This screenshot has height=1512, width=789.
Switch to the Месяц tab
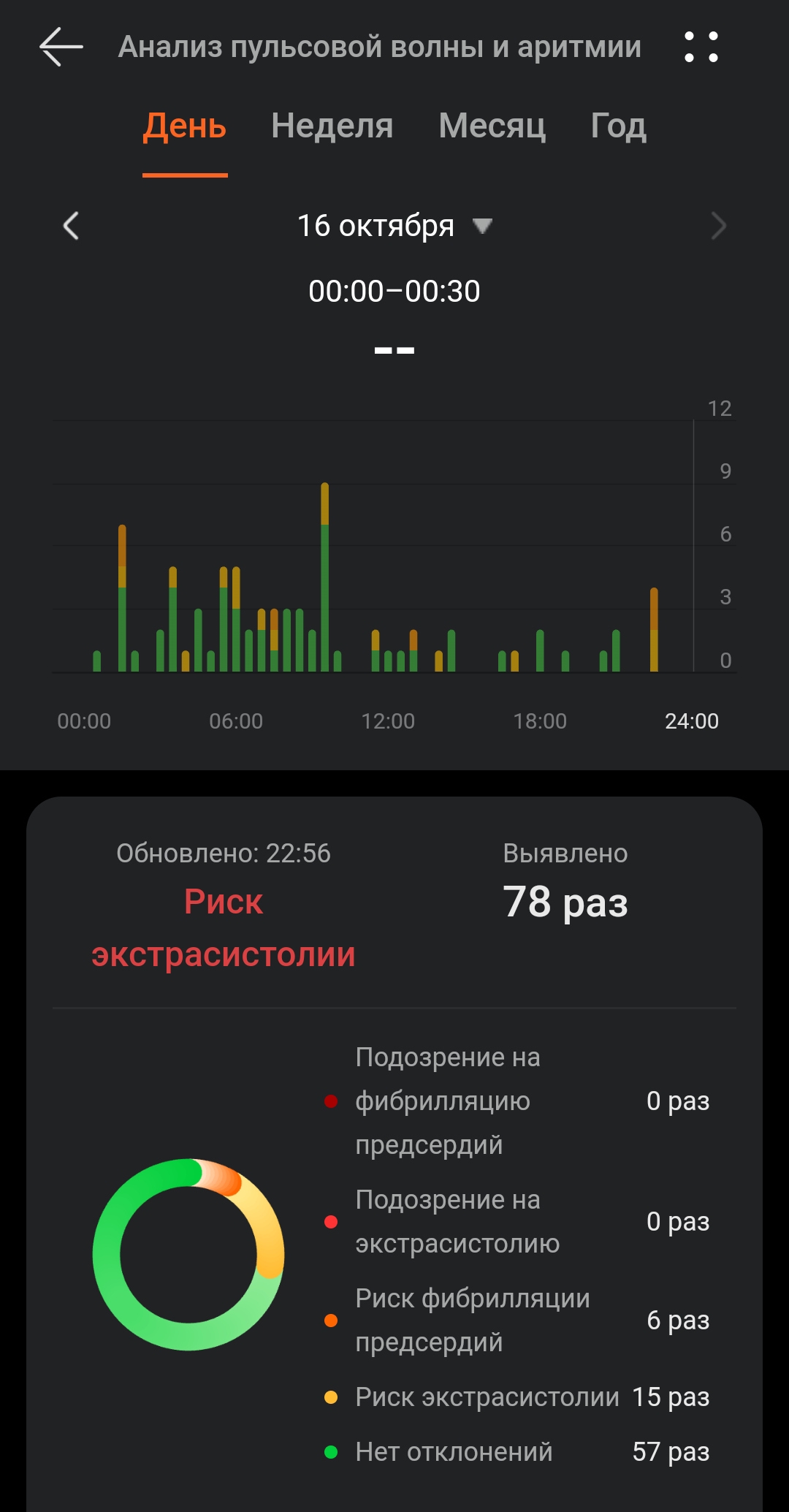click(492, 126)
